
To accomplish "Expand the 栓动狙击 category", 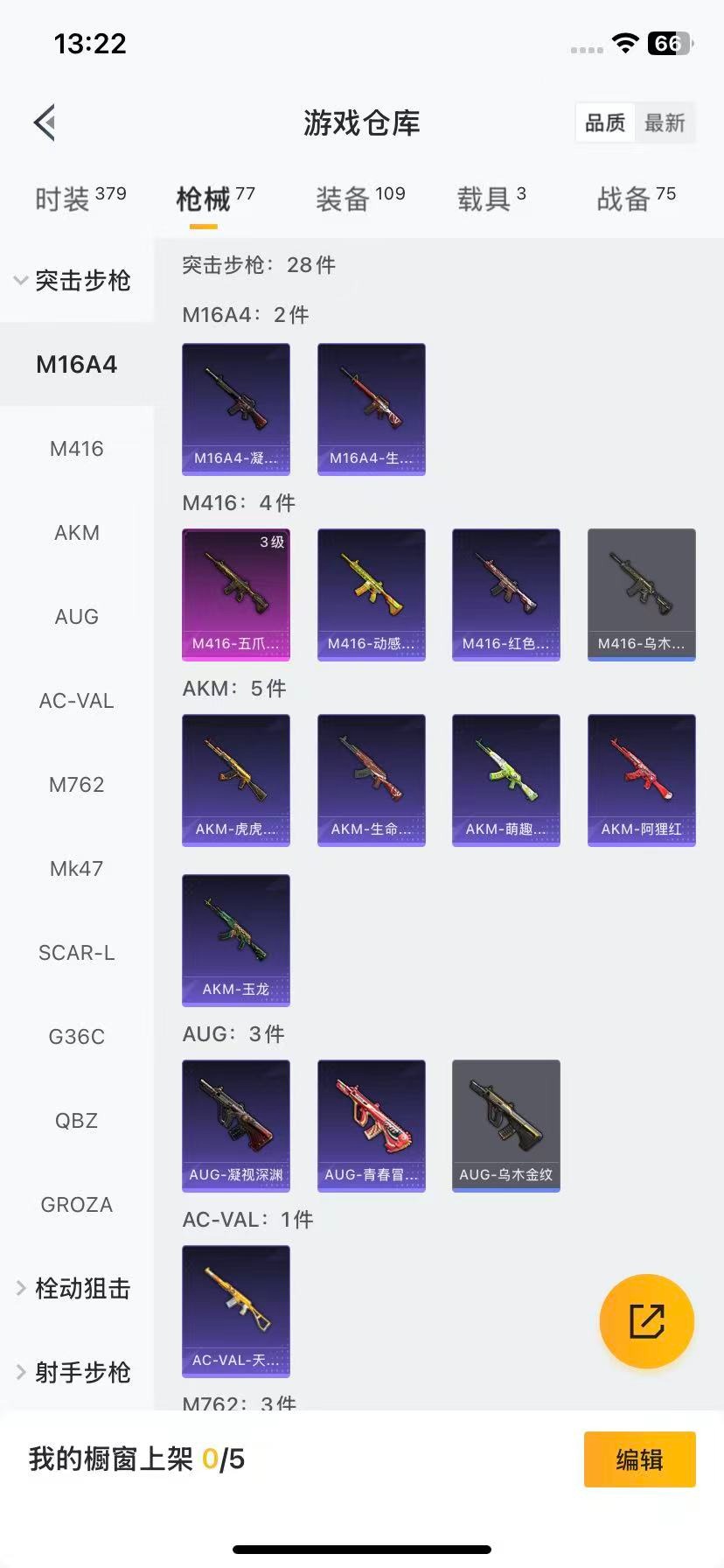I will click(73, 1288).
